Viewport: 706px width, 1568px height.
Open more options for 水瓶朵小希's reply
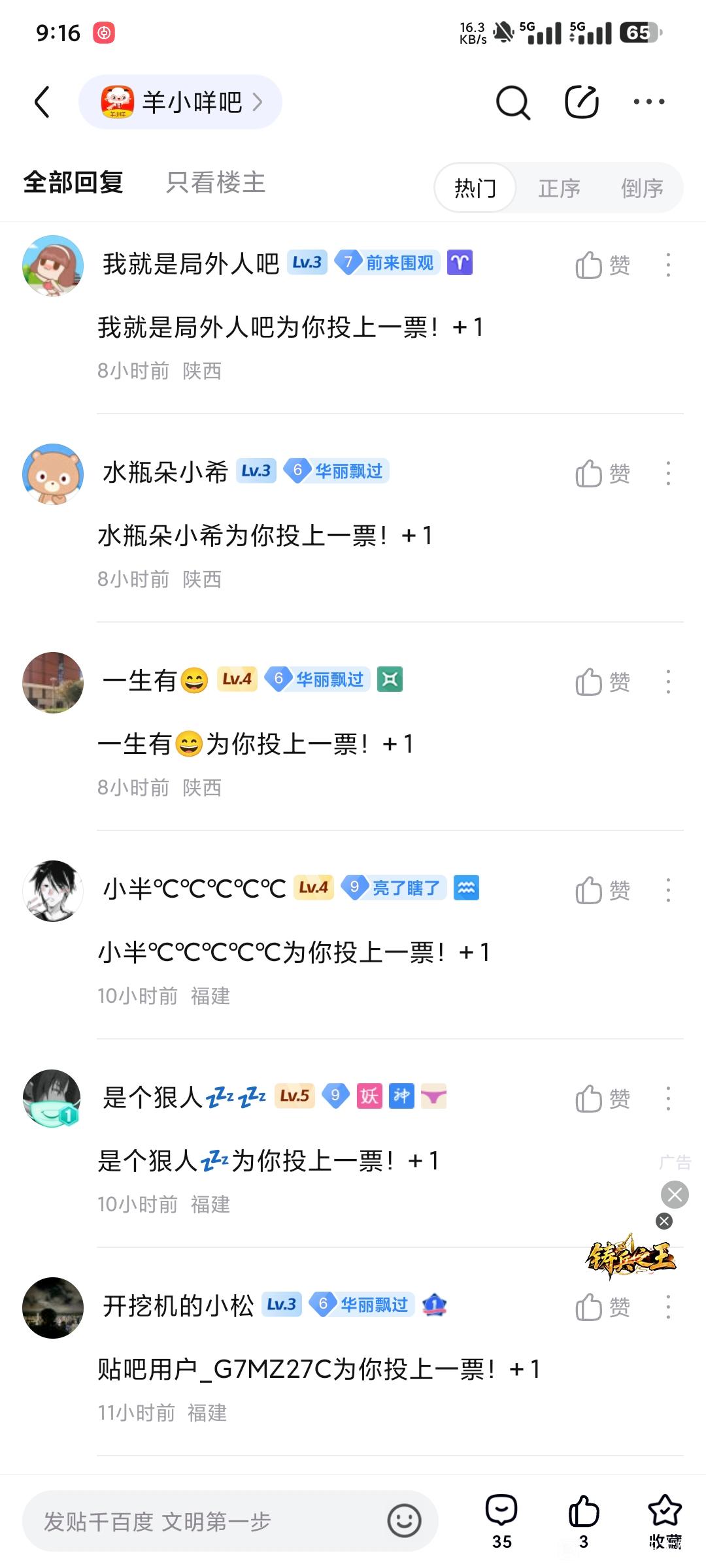pos(667,474)
